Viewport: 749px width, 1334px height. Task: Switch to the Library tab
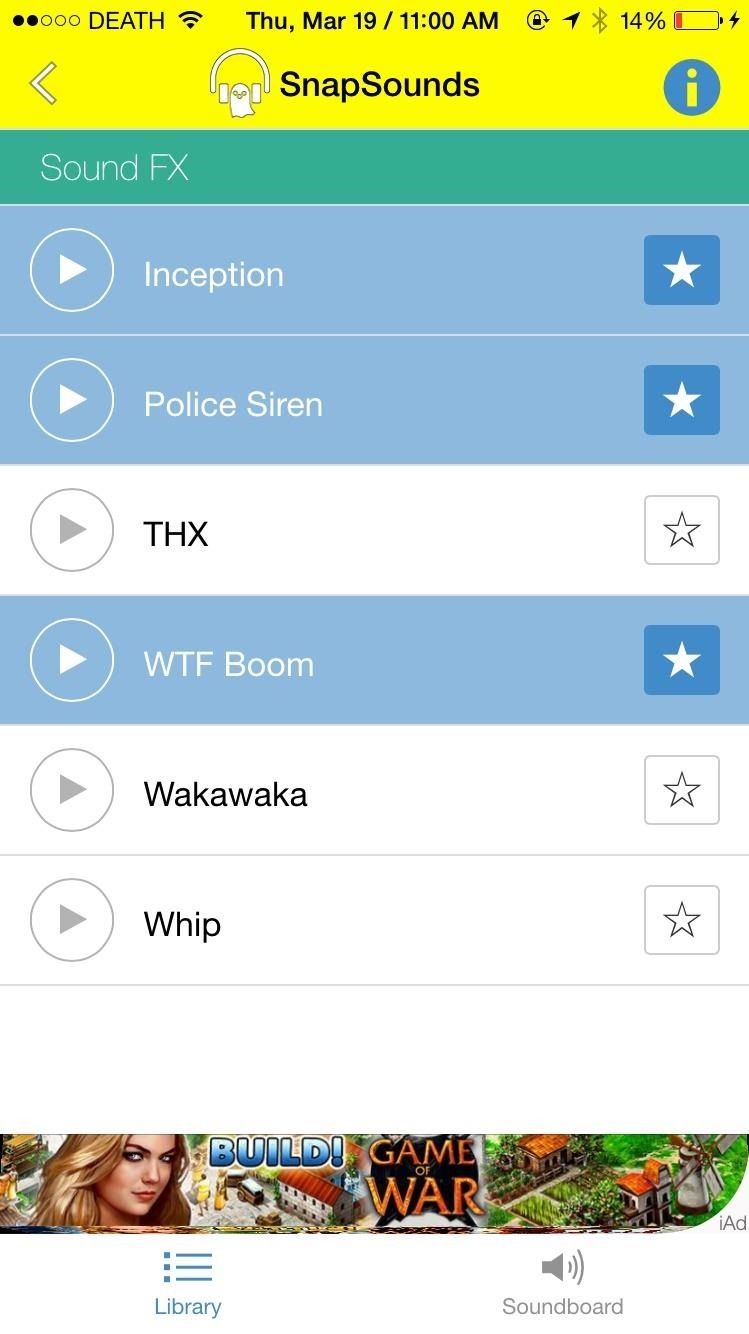tap(187, 1284)
